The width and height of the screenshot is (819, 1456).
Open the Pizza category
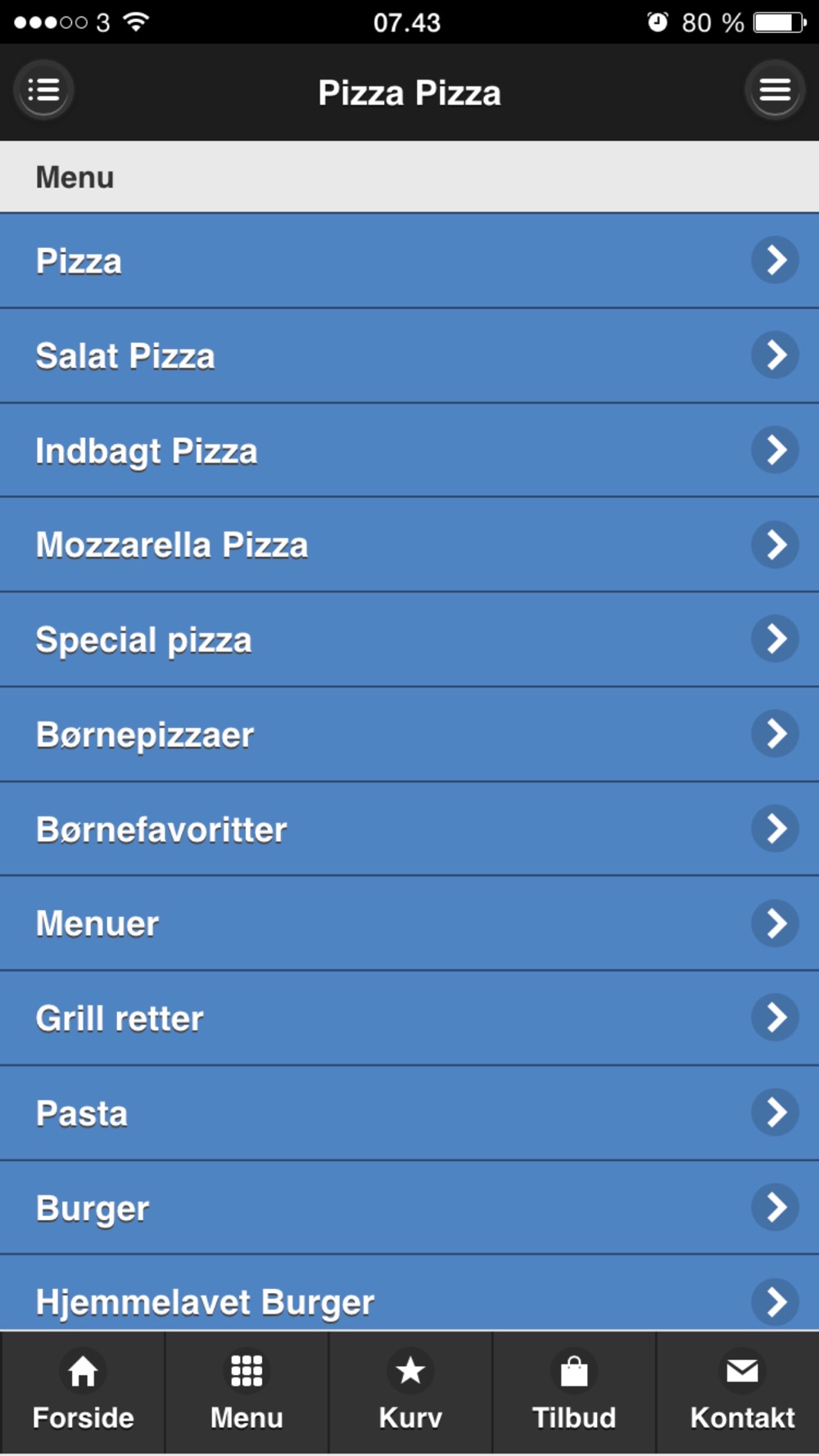tap(409, 261)
